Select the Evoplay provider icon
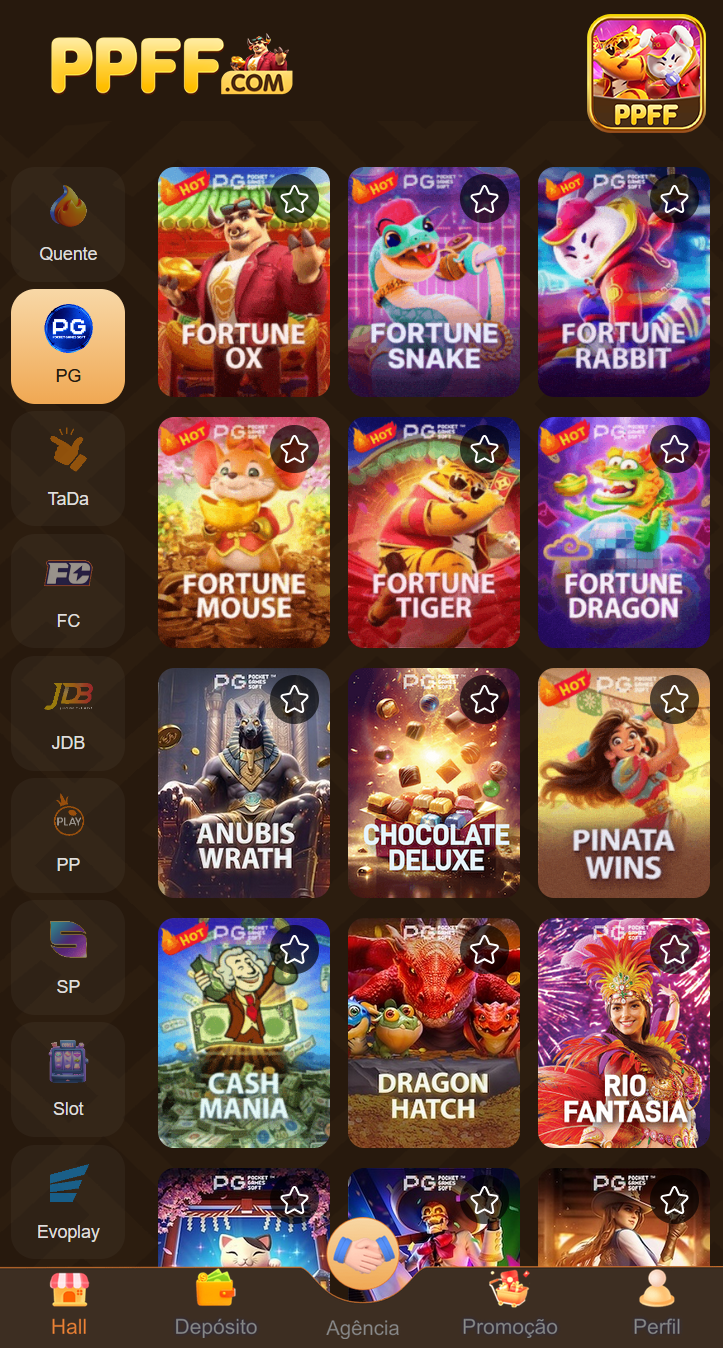The width and height of the screenshot is (723, 1348). tap(67, 1200)
